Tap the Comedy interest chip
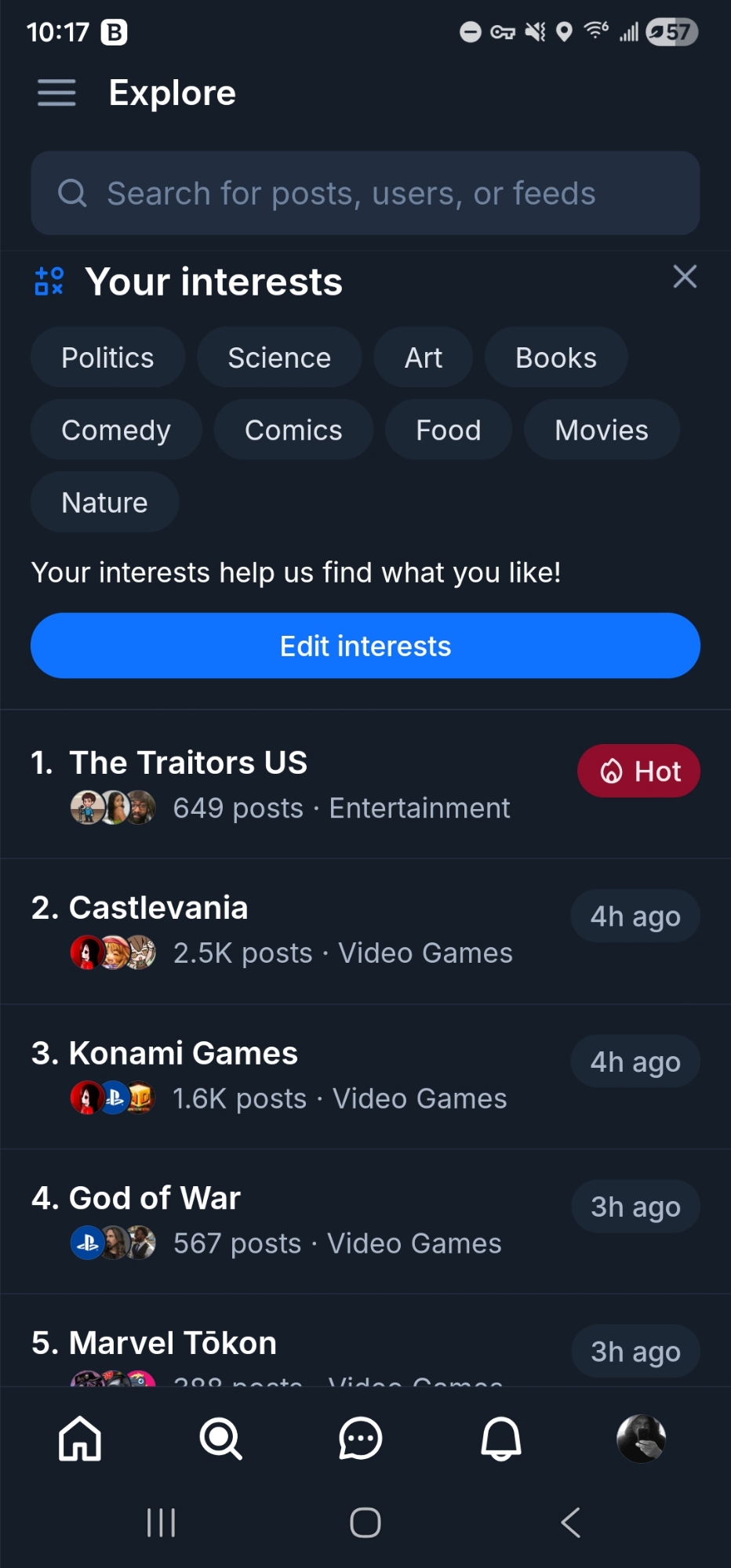This screenshot has width=731, height=1568. pos(116,430)
